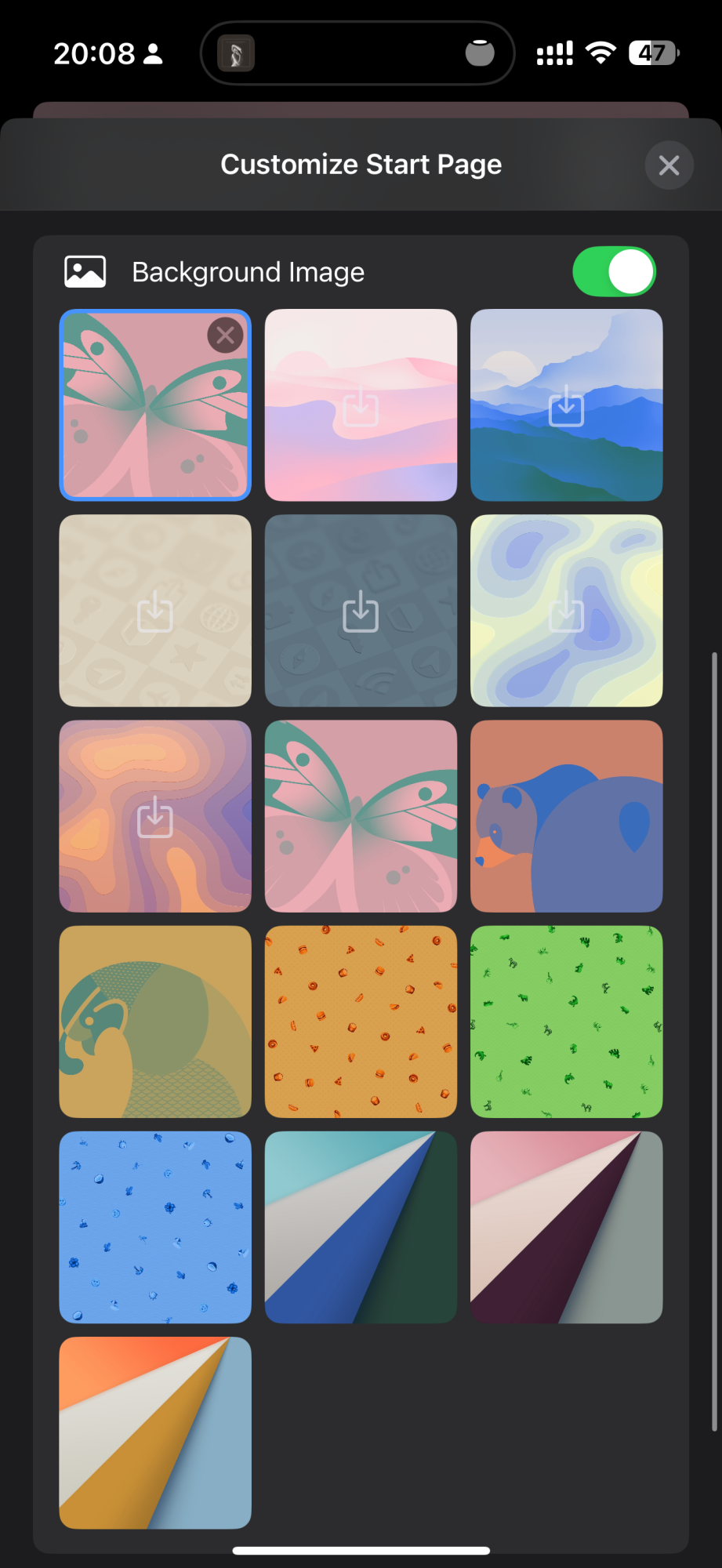Screen dimensions: 722x1568
Task: Choose the unselected butterfly wallpaper tile
Action: point(361,816)
